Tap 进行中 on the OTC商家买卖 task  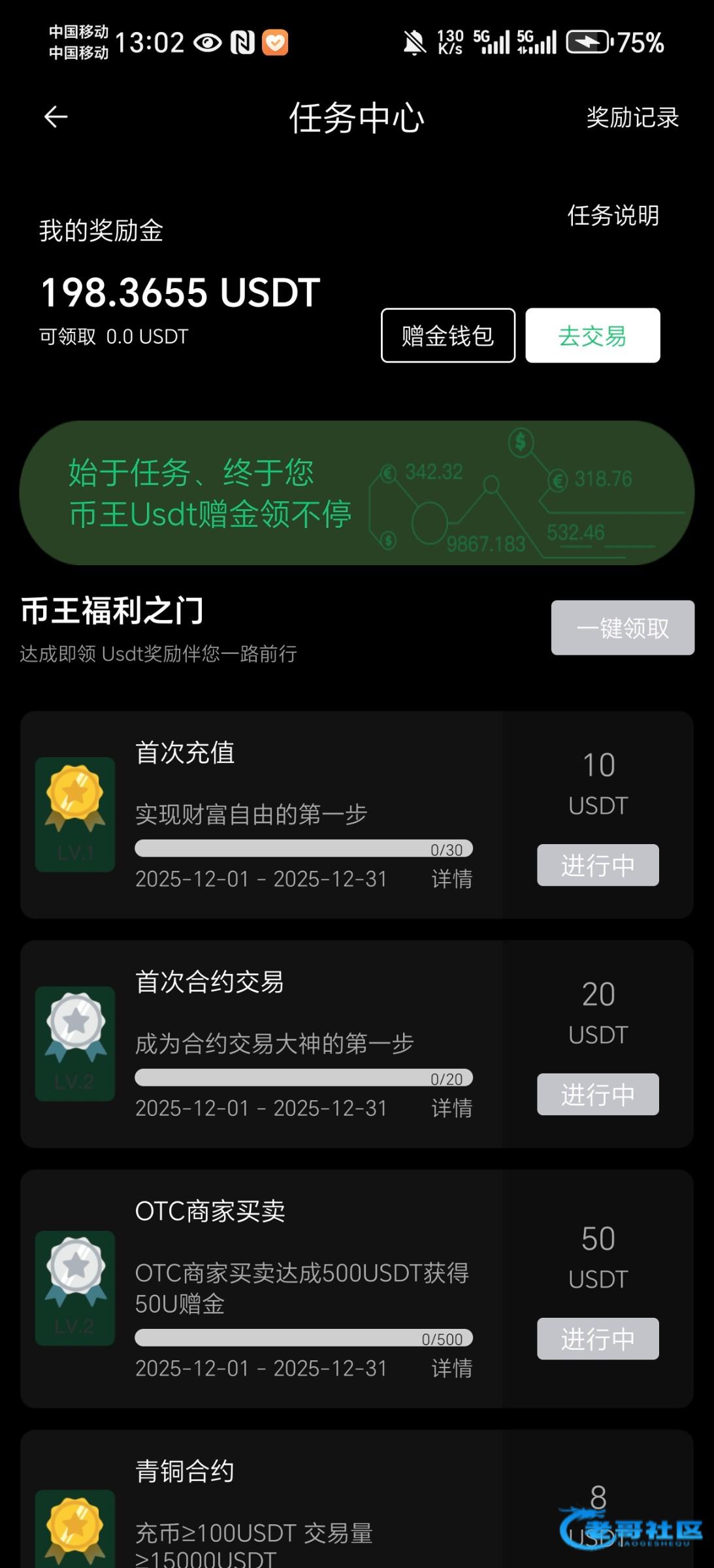[598, 1339]
